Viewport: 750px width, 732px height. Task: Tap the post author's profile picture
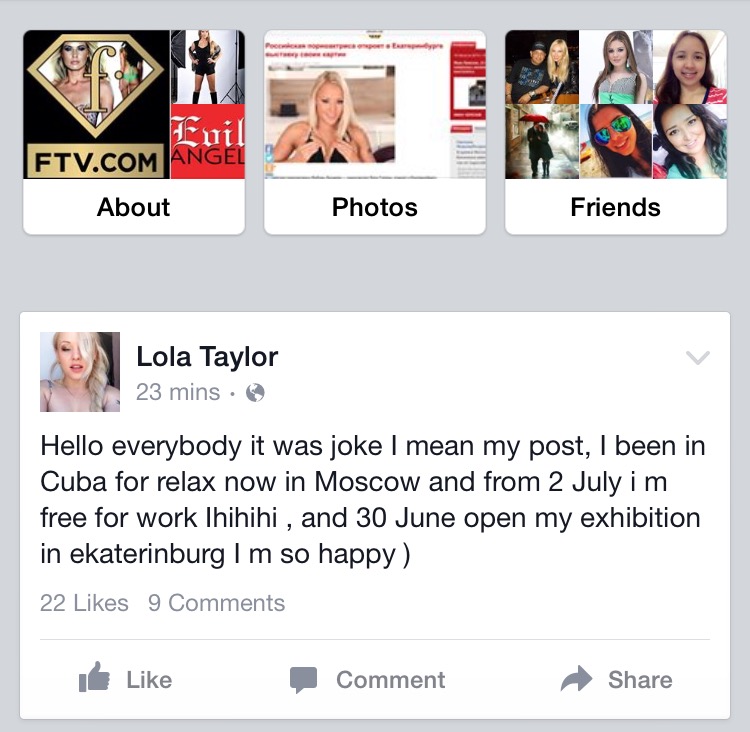point(80,372)
